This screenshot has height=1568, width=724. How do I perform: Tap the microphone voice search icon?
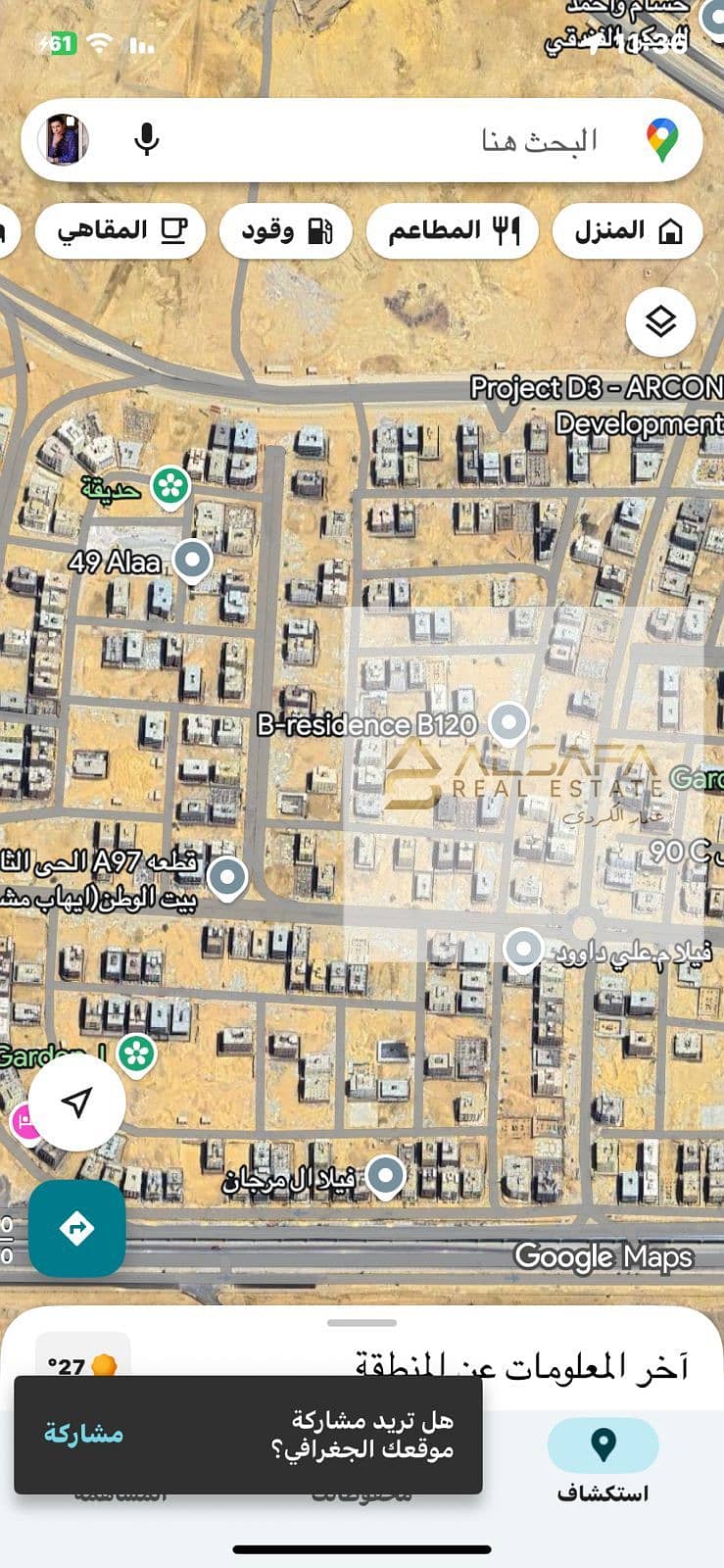pos(147,140)
